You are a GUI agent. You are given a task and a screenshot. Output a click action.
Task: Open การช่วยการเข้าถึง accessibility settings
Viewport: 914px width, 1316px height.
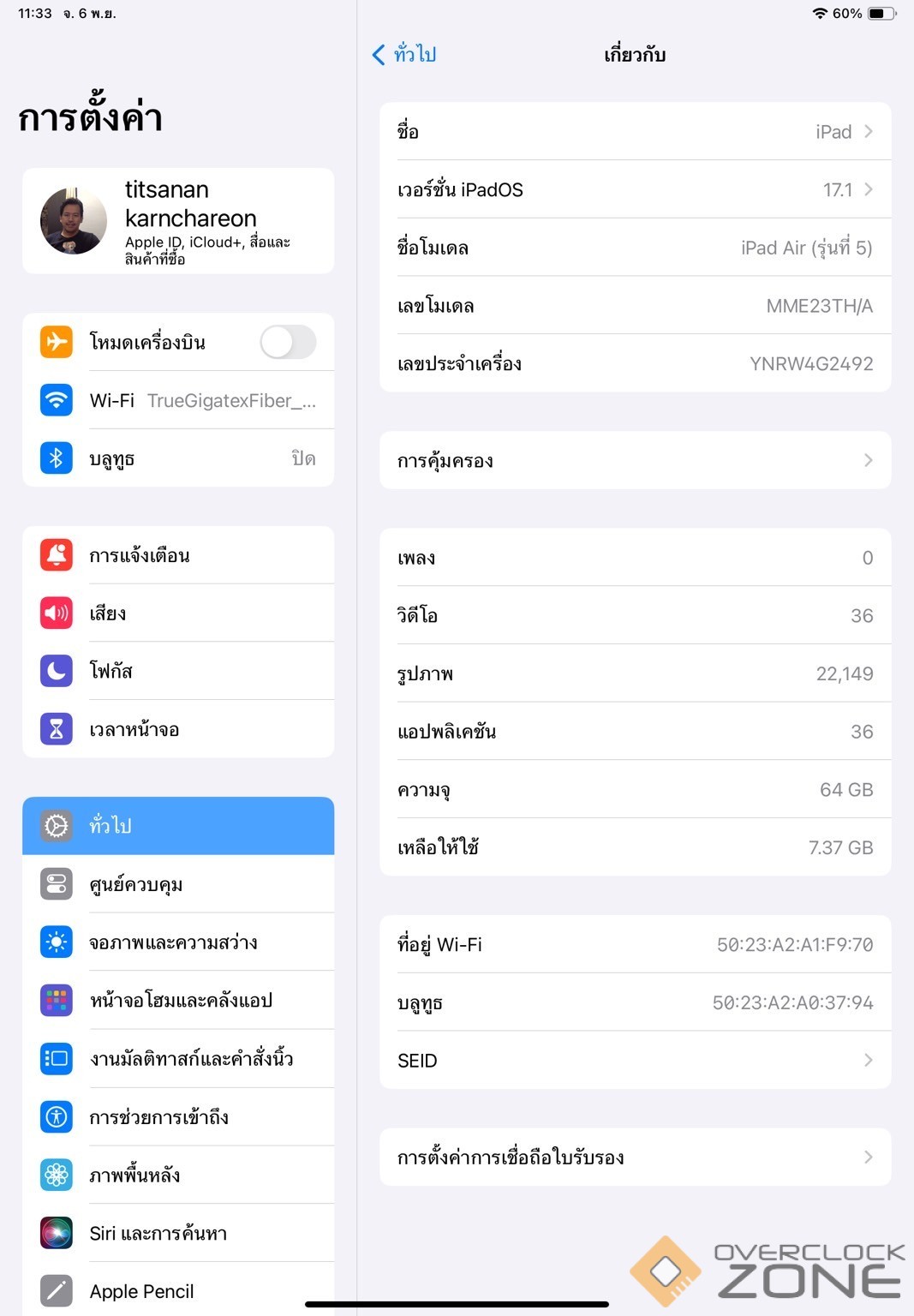(x=178, y=1116)
